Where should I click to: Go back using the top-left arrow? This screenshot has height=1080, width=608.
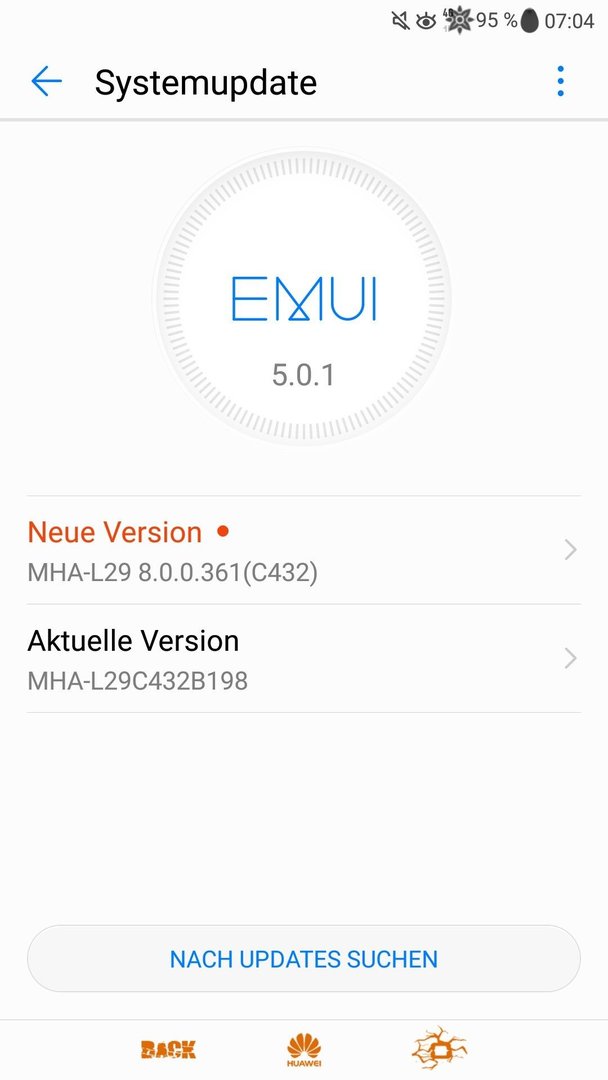pyautogui.click(x=47, y=82)
